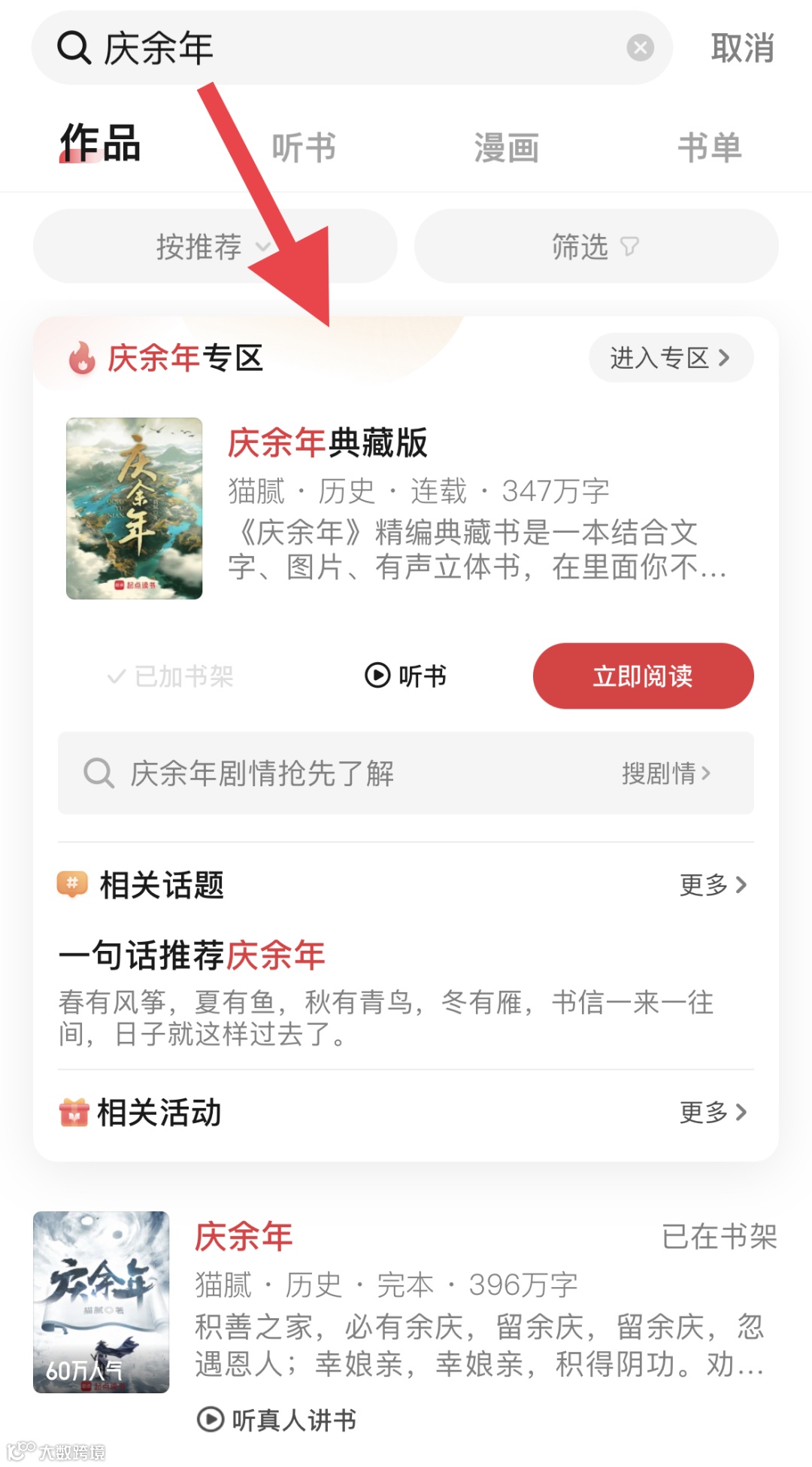Open the 庆余年剧情抢先了解 plot search
Viewport: 812px width, 1467px height.
(x=405, y=773)
